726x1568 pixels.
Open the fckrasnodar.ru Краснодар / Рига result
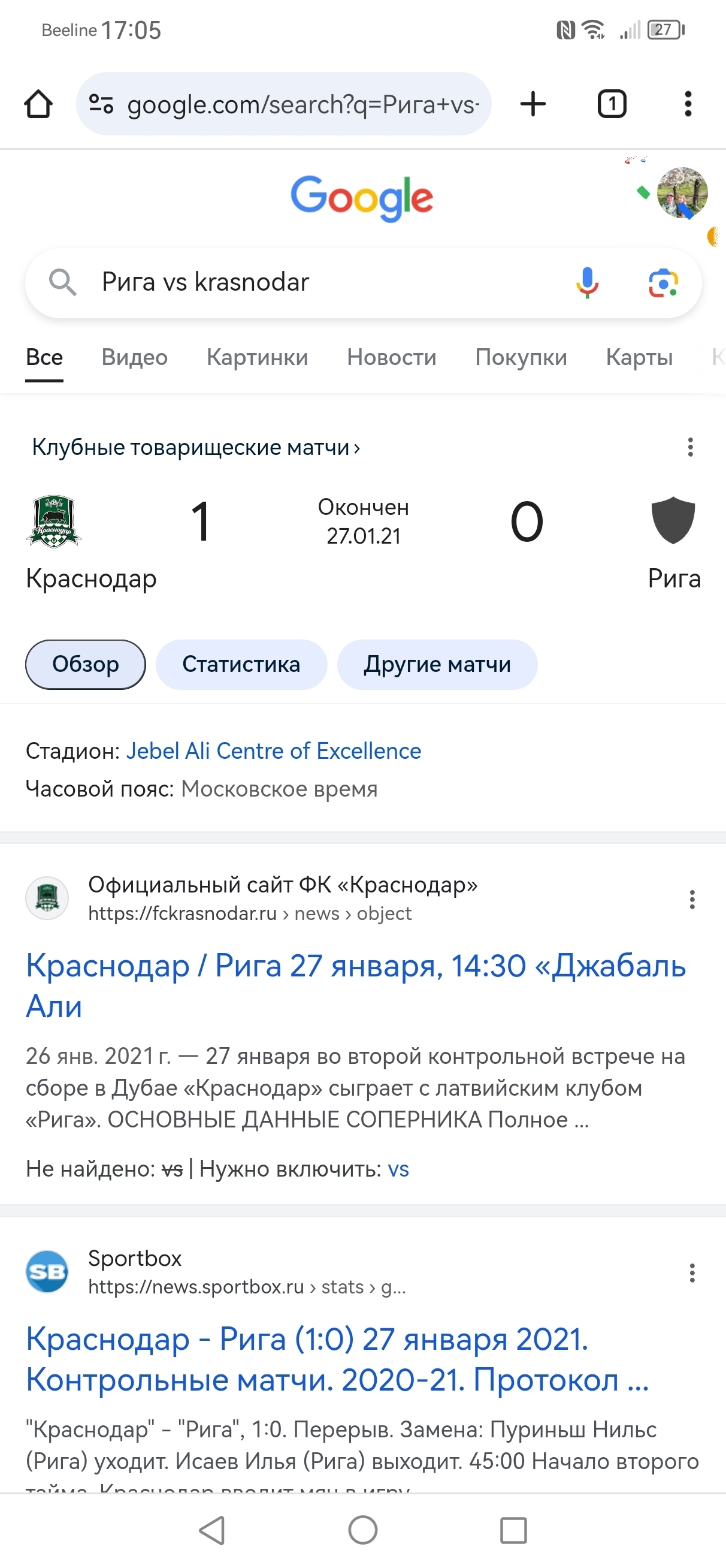point(355,985)
